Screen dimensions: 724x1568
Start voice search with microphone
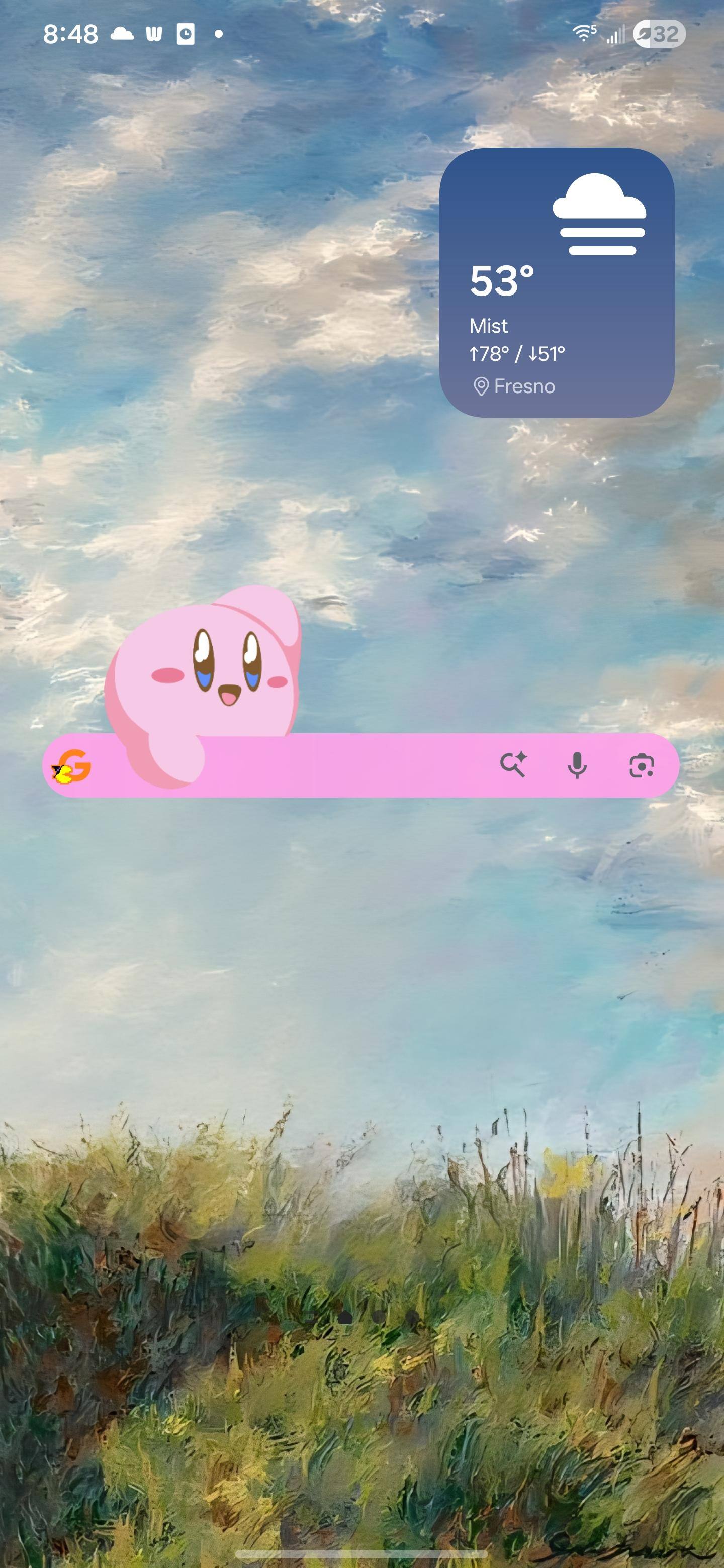(577, 765)
